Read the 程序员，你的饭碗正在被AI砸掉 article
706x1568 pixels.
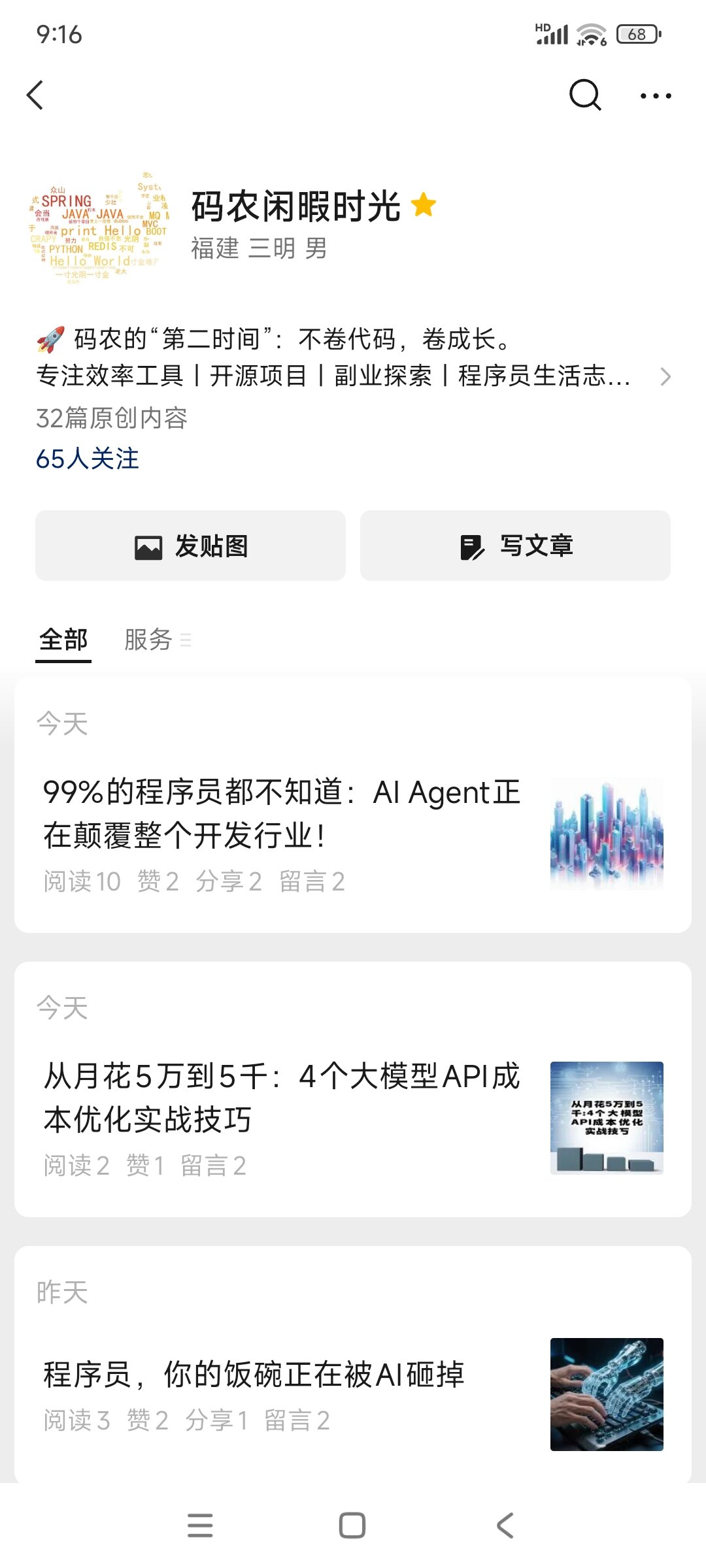[x=255, y=1375]
